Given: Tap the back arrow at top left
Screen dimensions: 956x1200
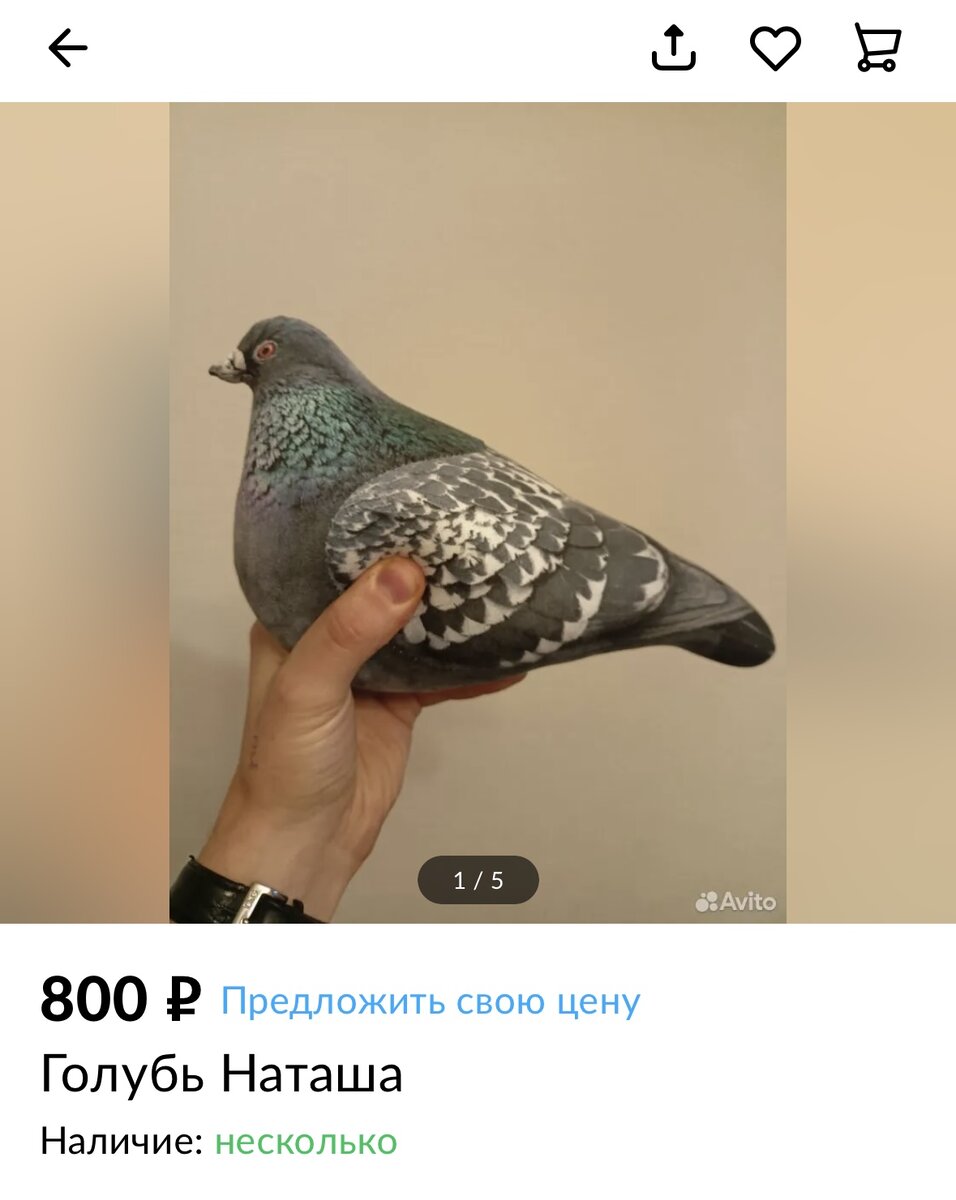Looking at the screenshot, I should [67, 46].
